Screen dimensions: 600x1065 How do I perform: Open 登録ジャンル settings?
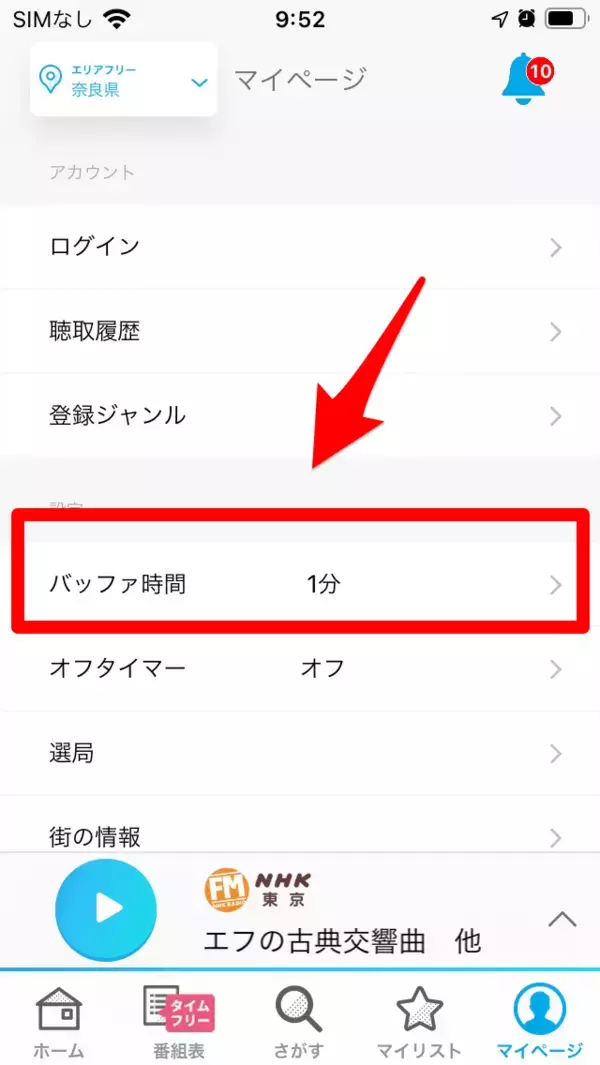click(x=300, y=415)
